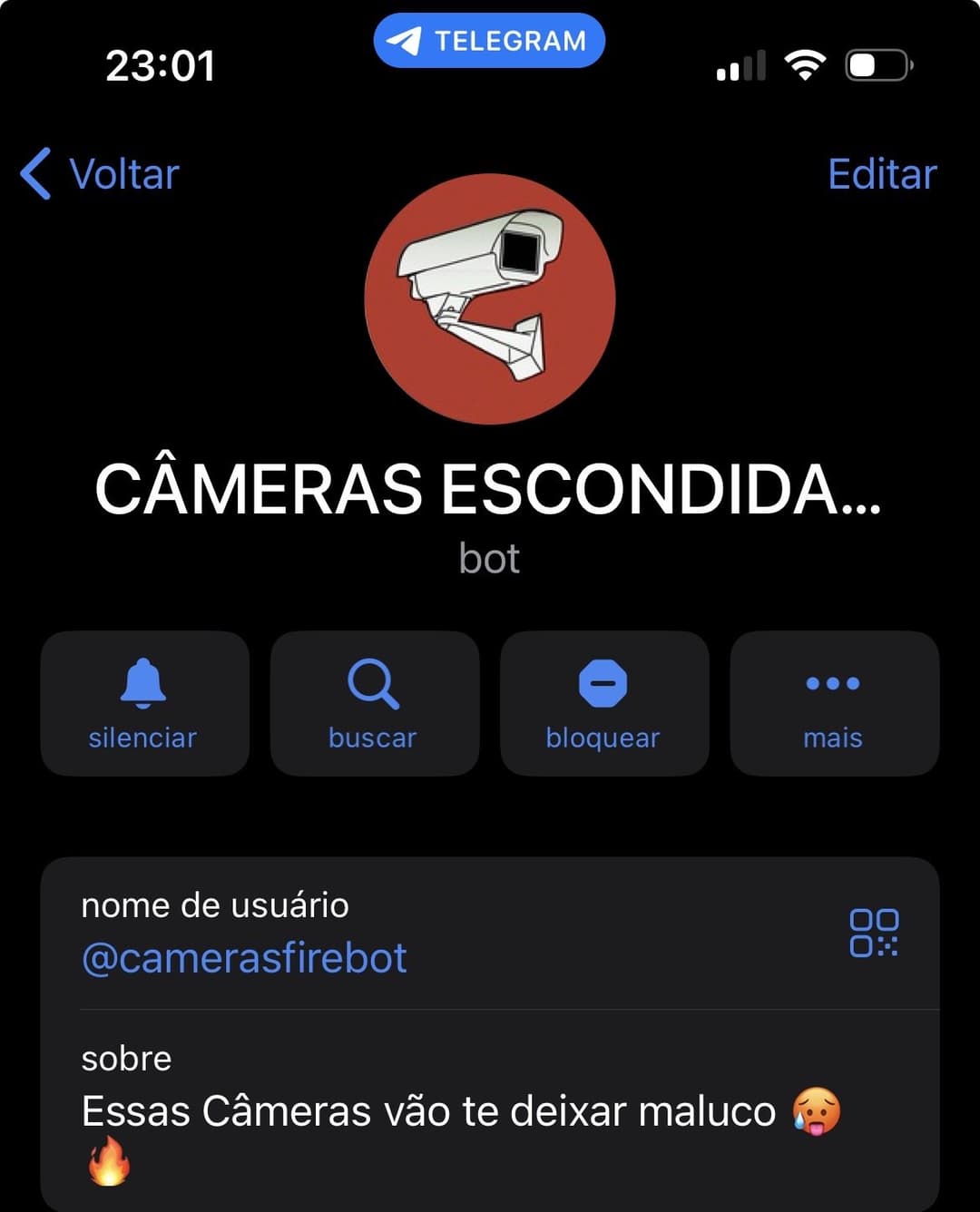
Task: Check the battery level indicator
Action: (876, 64)
